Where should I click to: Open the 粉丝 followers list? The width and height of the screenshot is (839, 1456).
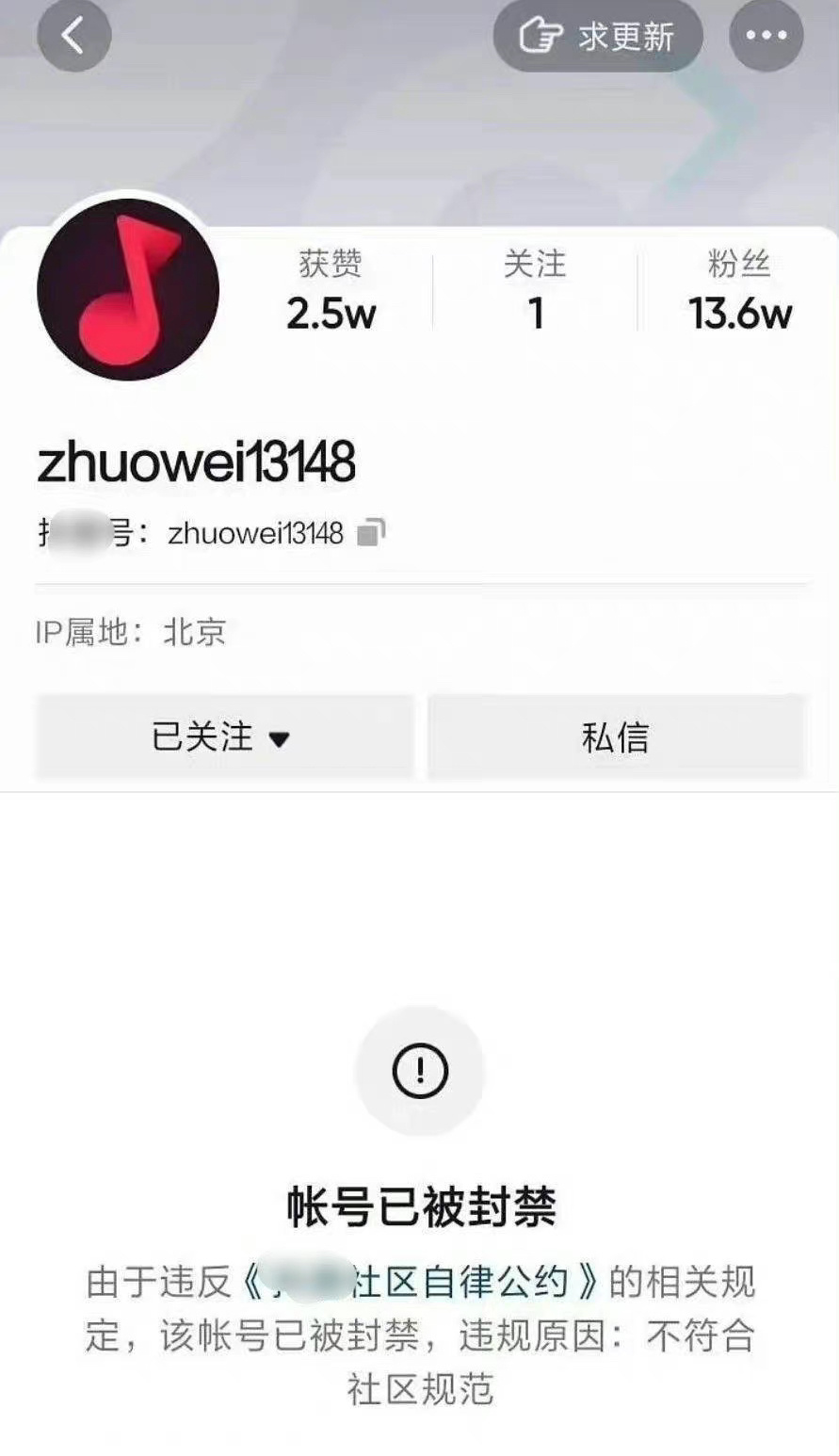click(742, 292)
